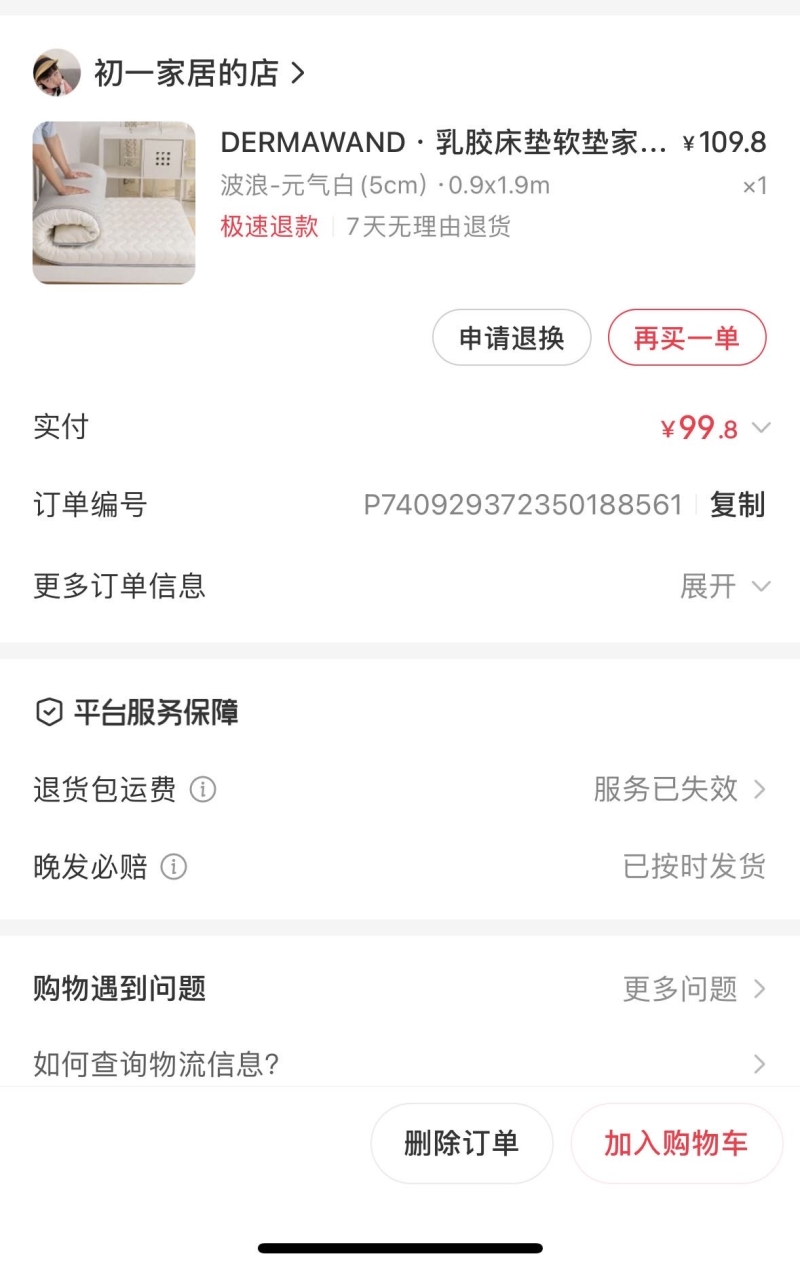The width and height of the screenshot is (800, 1269).
Task: Tap 删除订单 to delete the order
Action: coord(461,1143)
